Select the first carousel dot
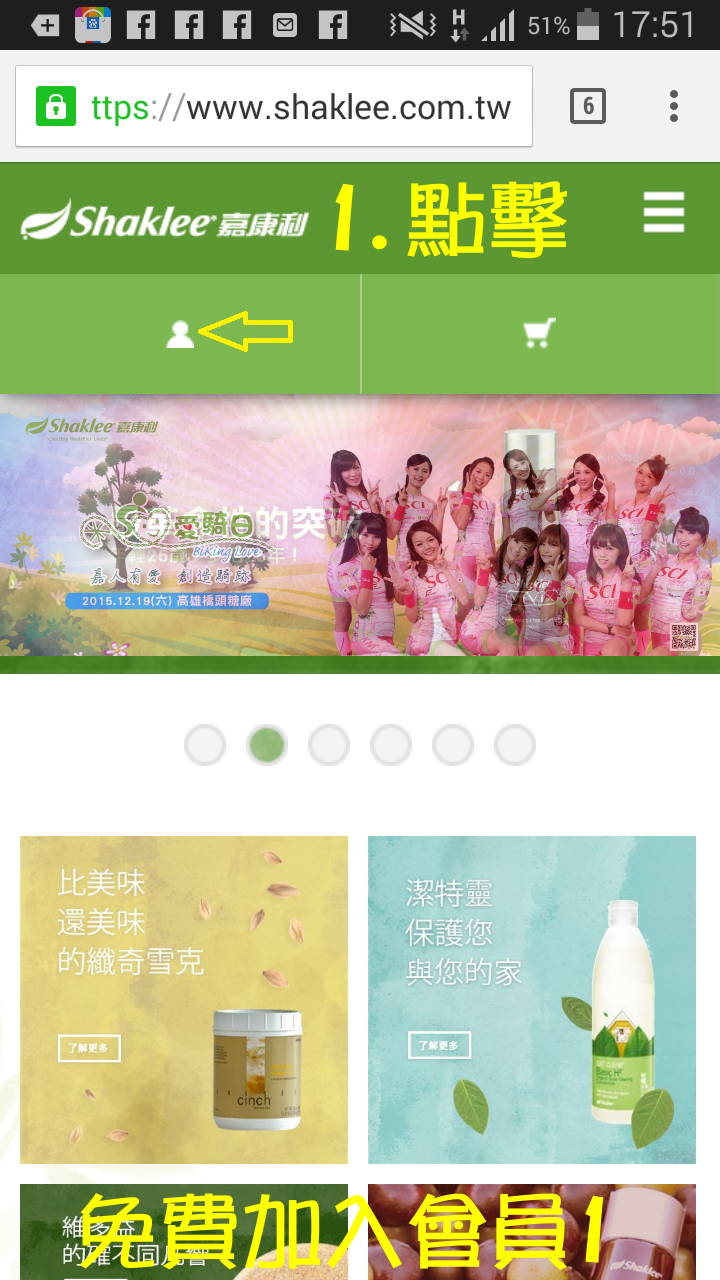Screen dimensions: 720x1280 [205, 745]
